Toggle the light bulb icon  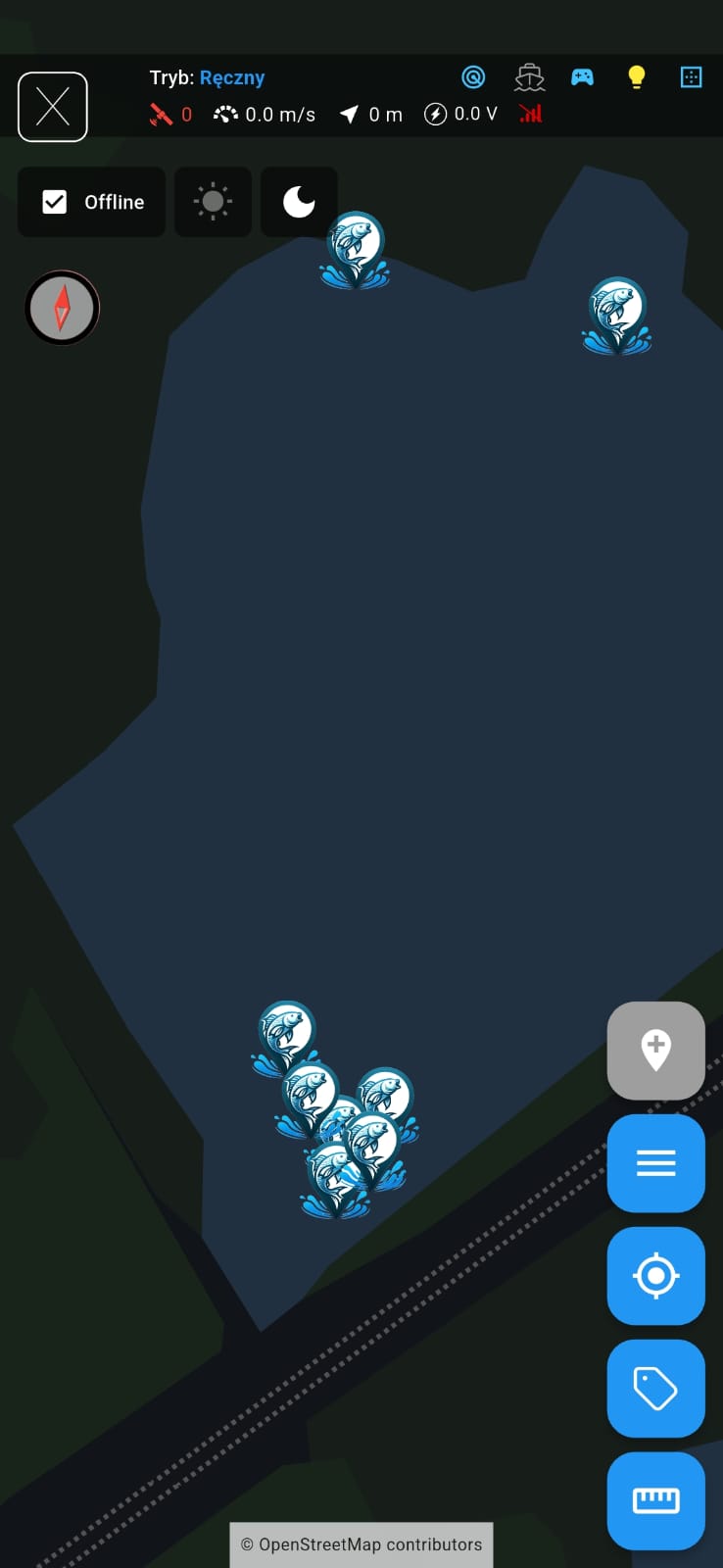point(637,76)
